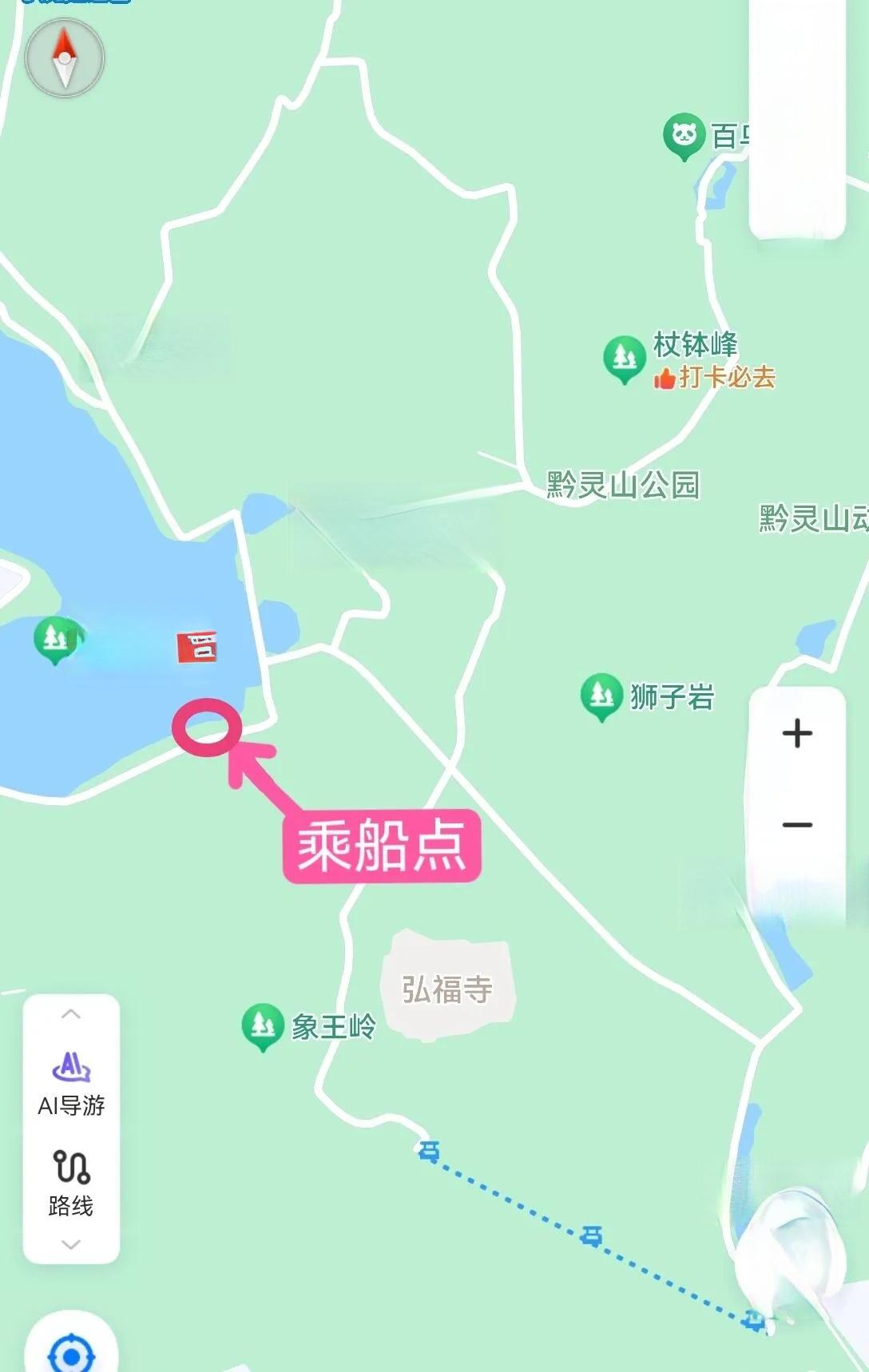Select the 象王岭 marker on the map
The image size is (869, 1372).
coord(263,1025)
